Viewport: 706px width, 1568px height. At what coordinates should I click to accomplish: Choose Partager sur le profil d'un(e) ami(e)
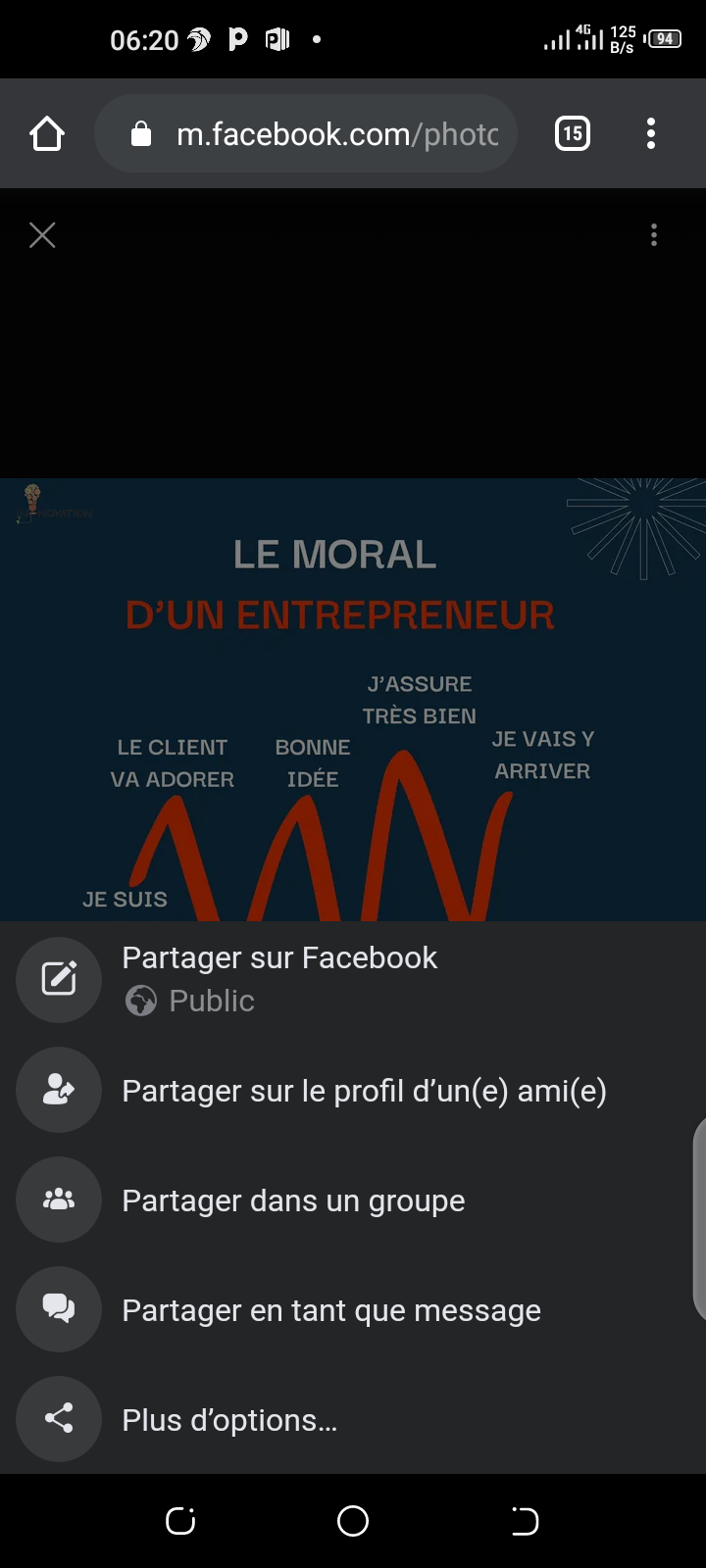tap(363, 1091)
